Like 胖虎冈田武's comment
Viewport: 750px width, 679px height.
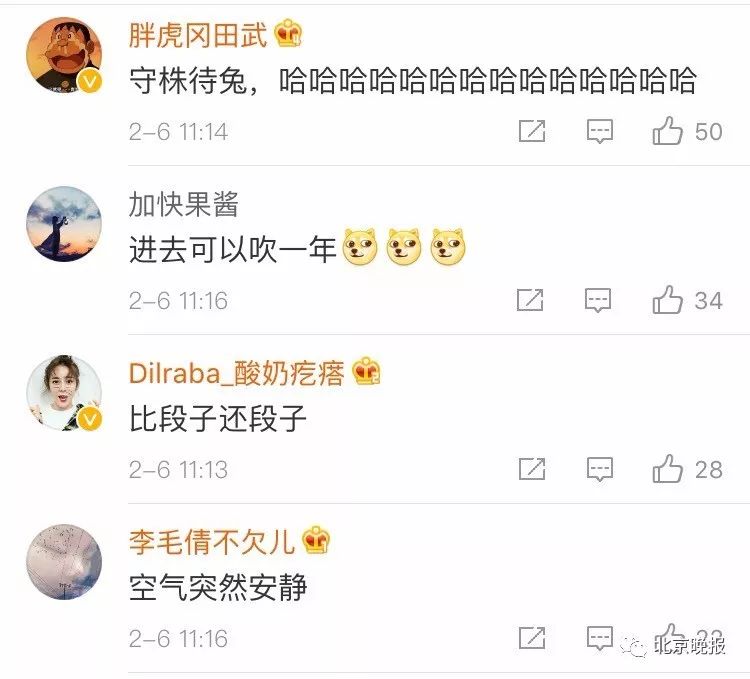point(668,131)
